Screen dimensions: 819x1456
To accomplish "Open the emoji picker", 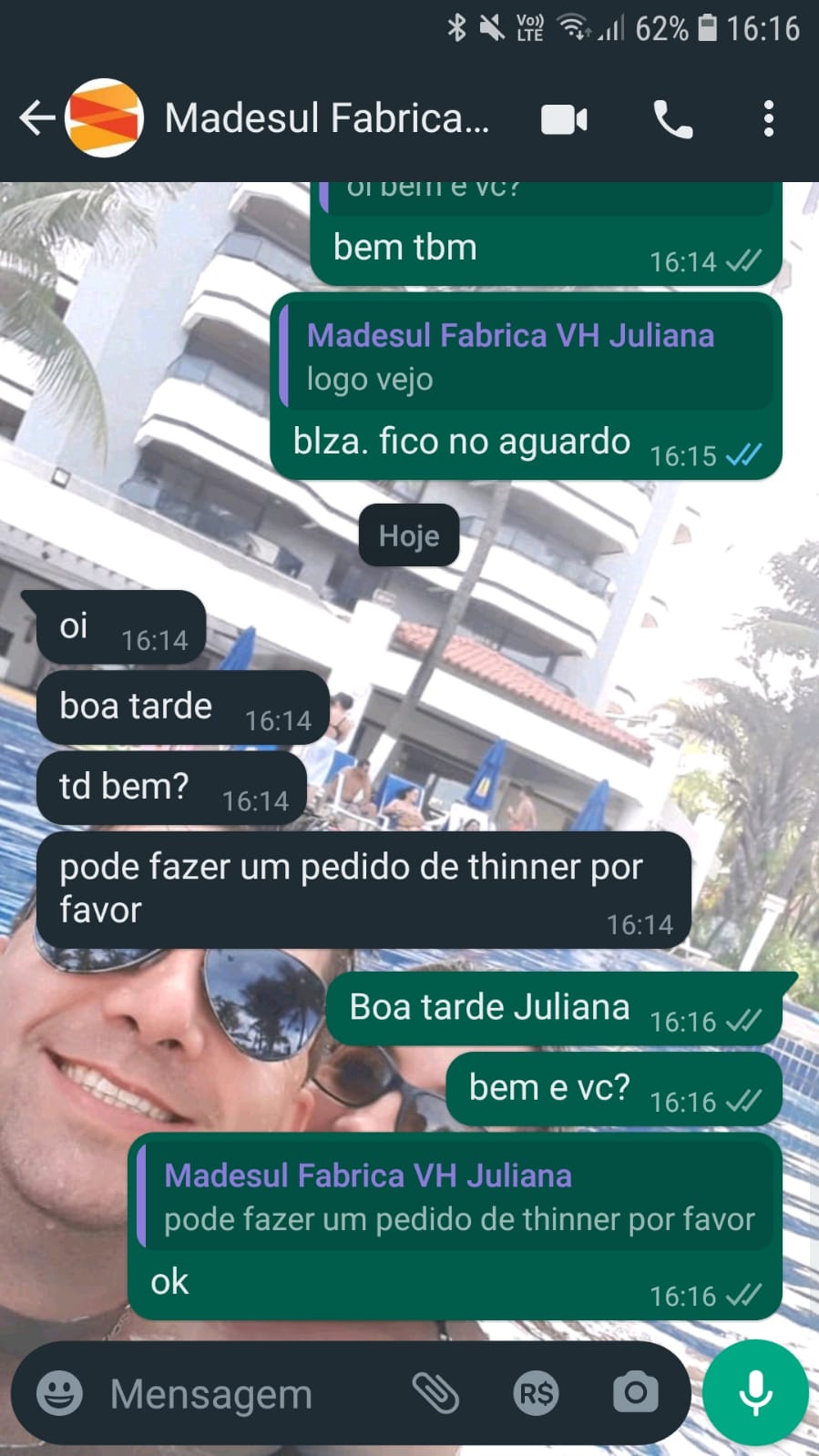I will 59,1393.
